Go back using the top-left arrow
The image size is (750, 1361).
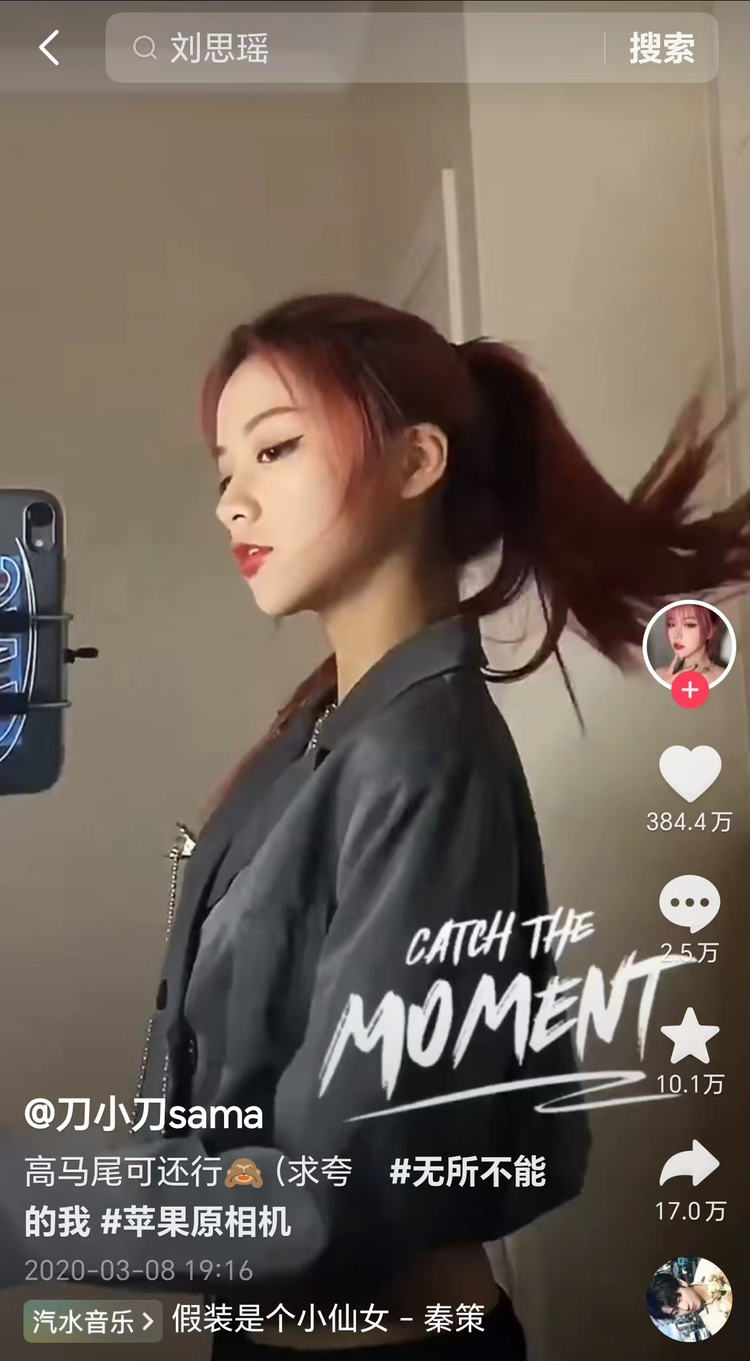pos(49,47)
